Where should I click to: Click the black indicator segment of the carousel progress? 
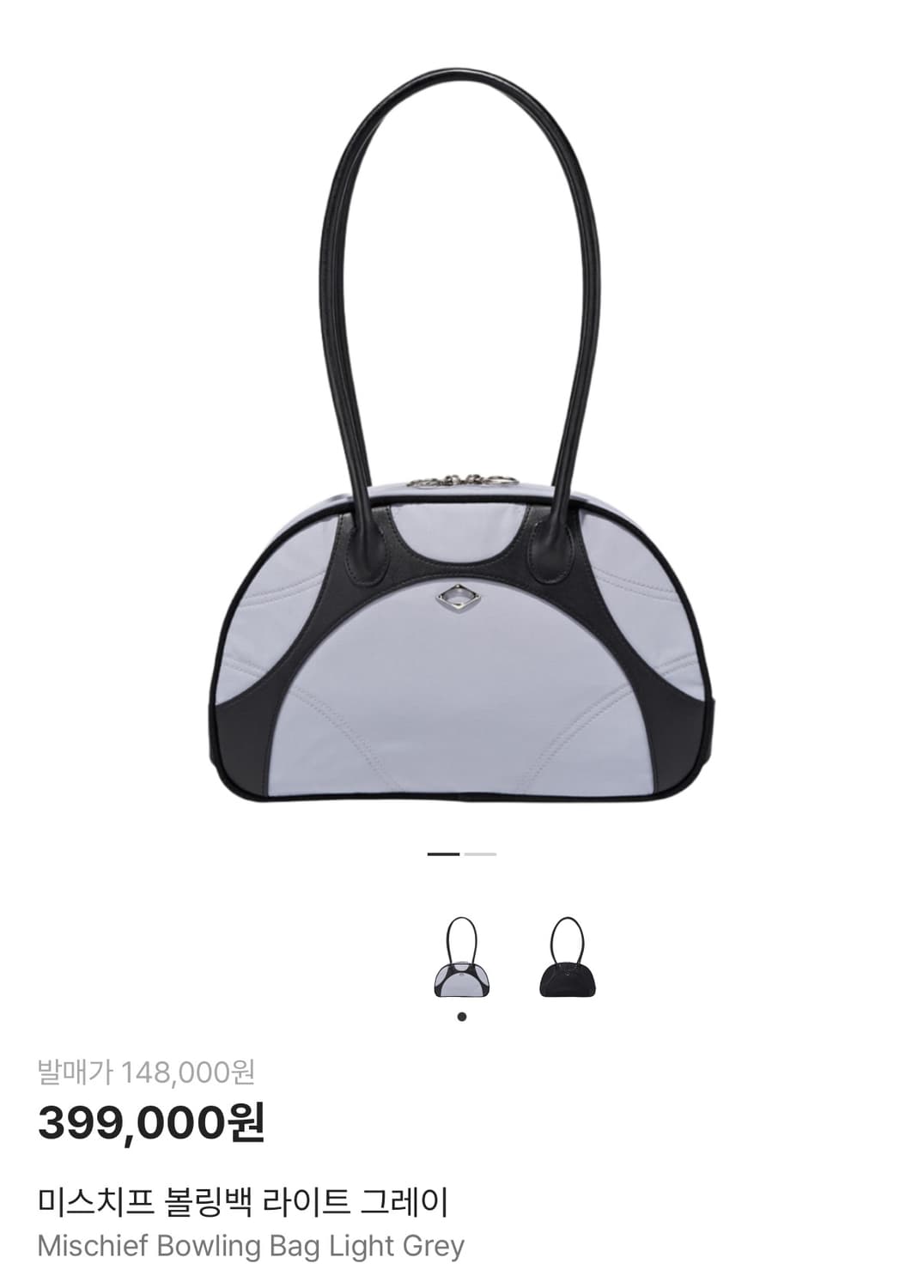point(441,853)
